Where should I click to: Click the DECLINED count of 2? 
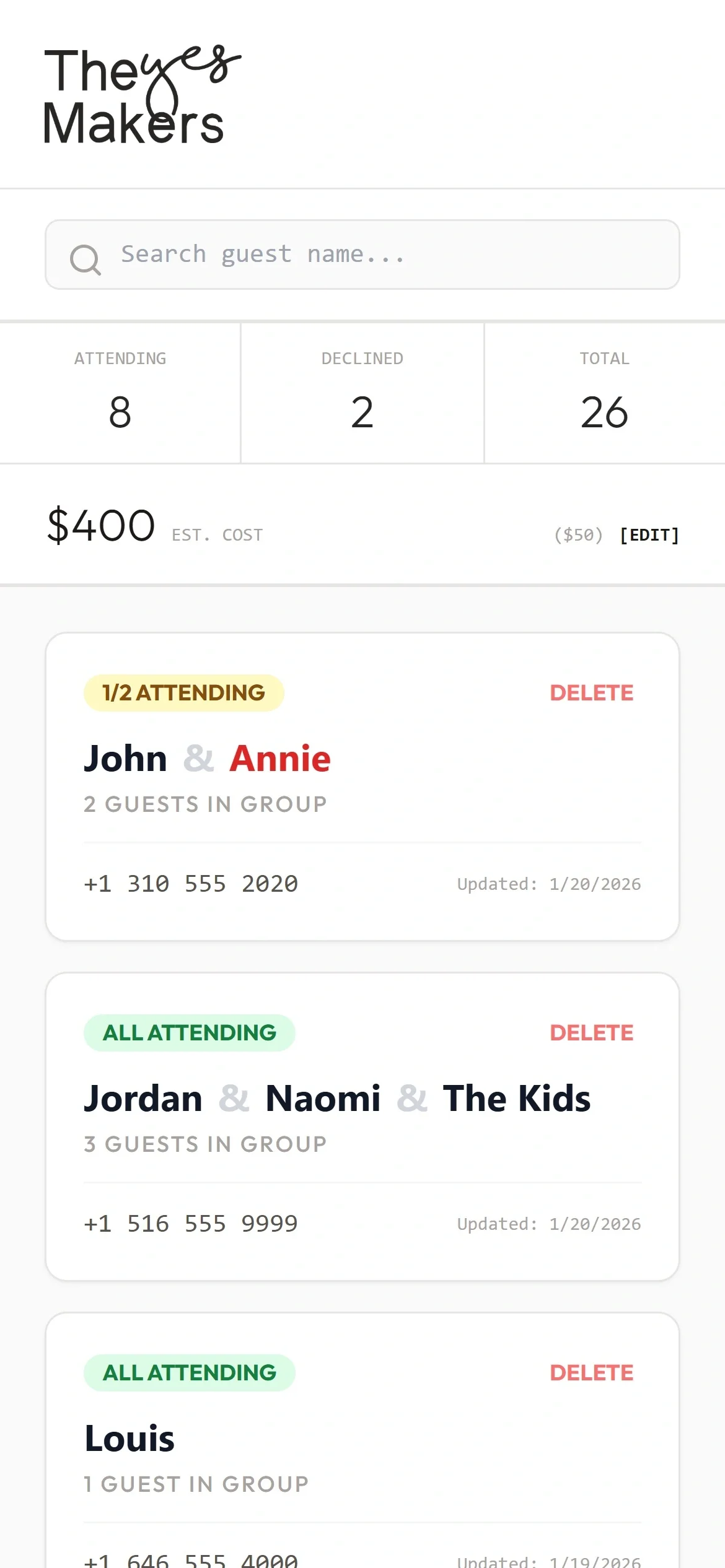coord(362,411)
